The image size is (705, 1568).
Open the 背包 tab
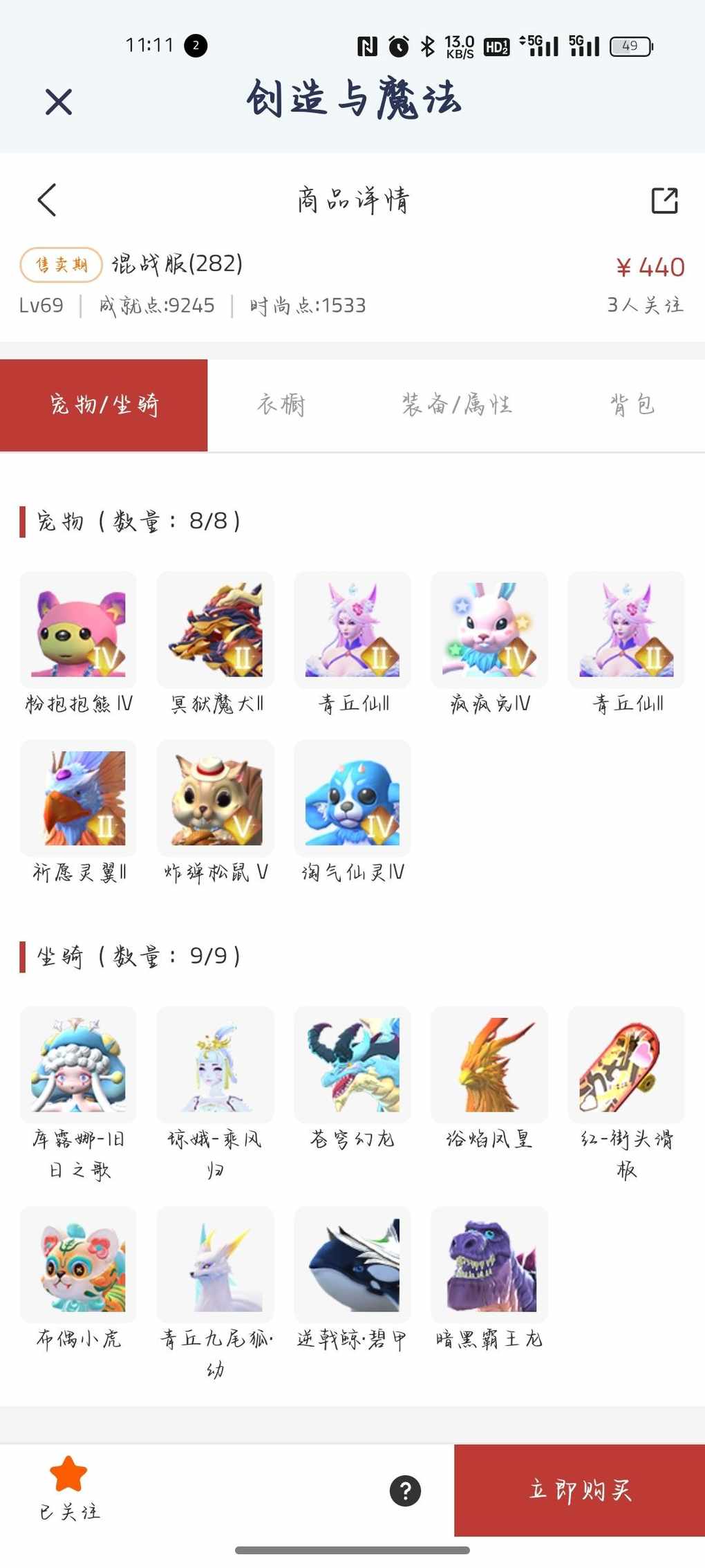coord(632,405)
